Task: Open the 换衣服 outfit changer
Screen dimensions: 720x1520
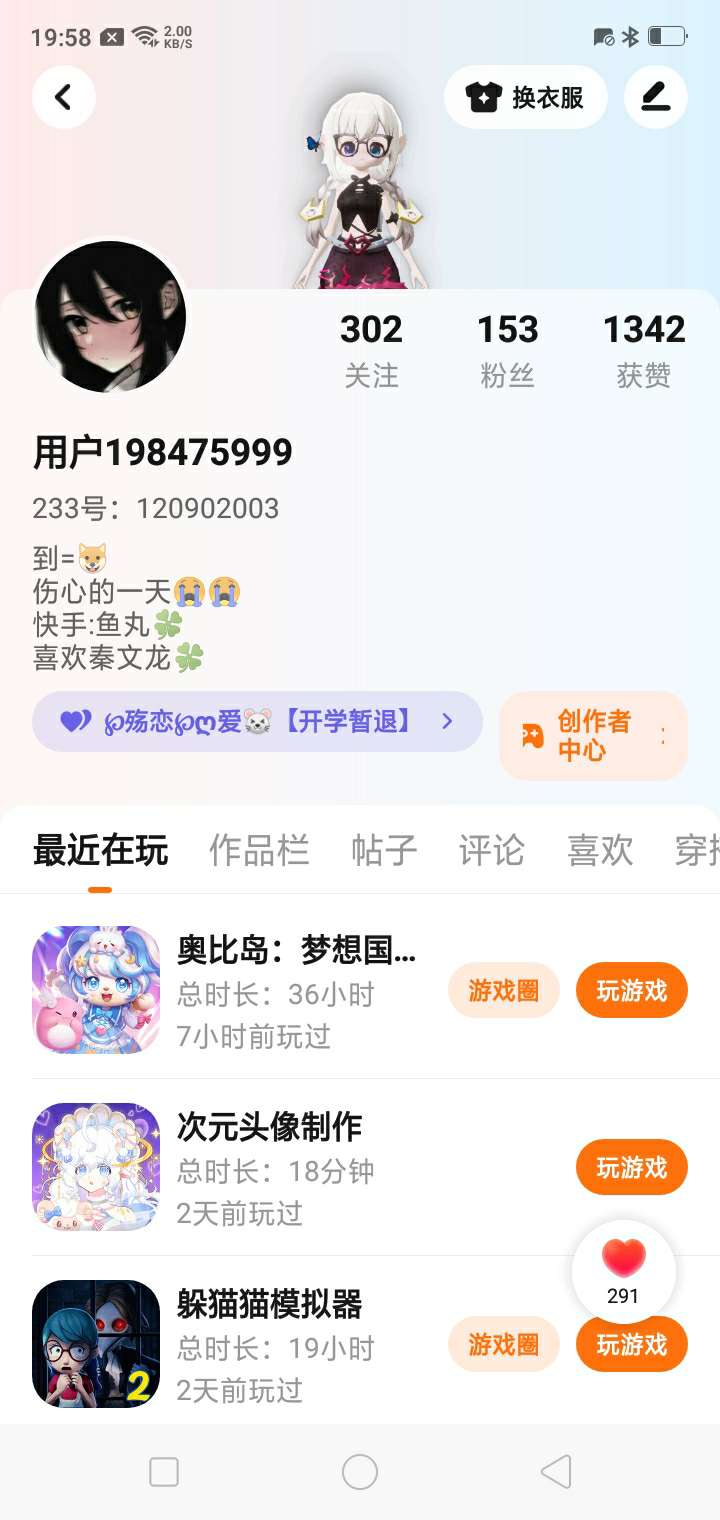Action: click(525, 97)
